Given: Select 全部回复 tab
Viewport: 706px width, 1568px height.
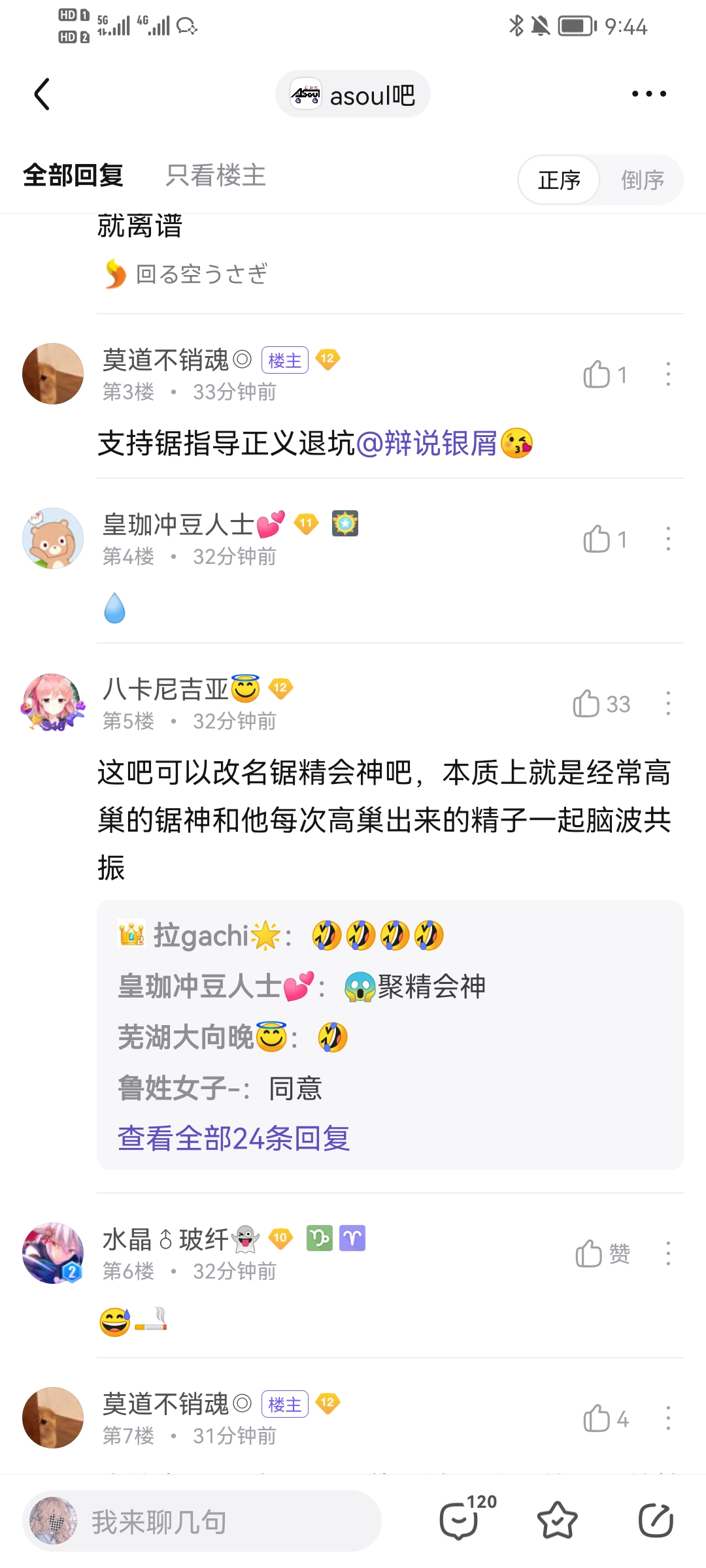Looking at the screenshot, I should point(73,176).
